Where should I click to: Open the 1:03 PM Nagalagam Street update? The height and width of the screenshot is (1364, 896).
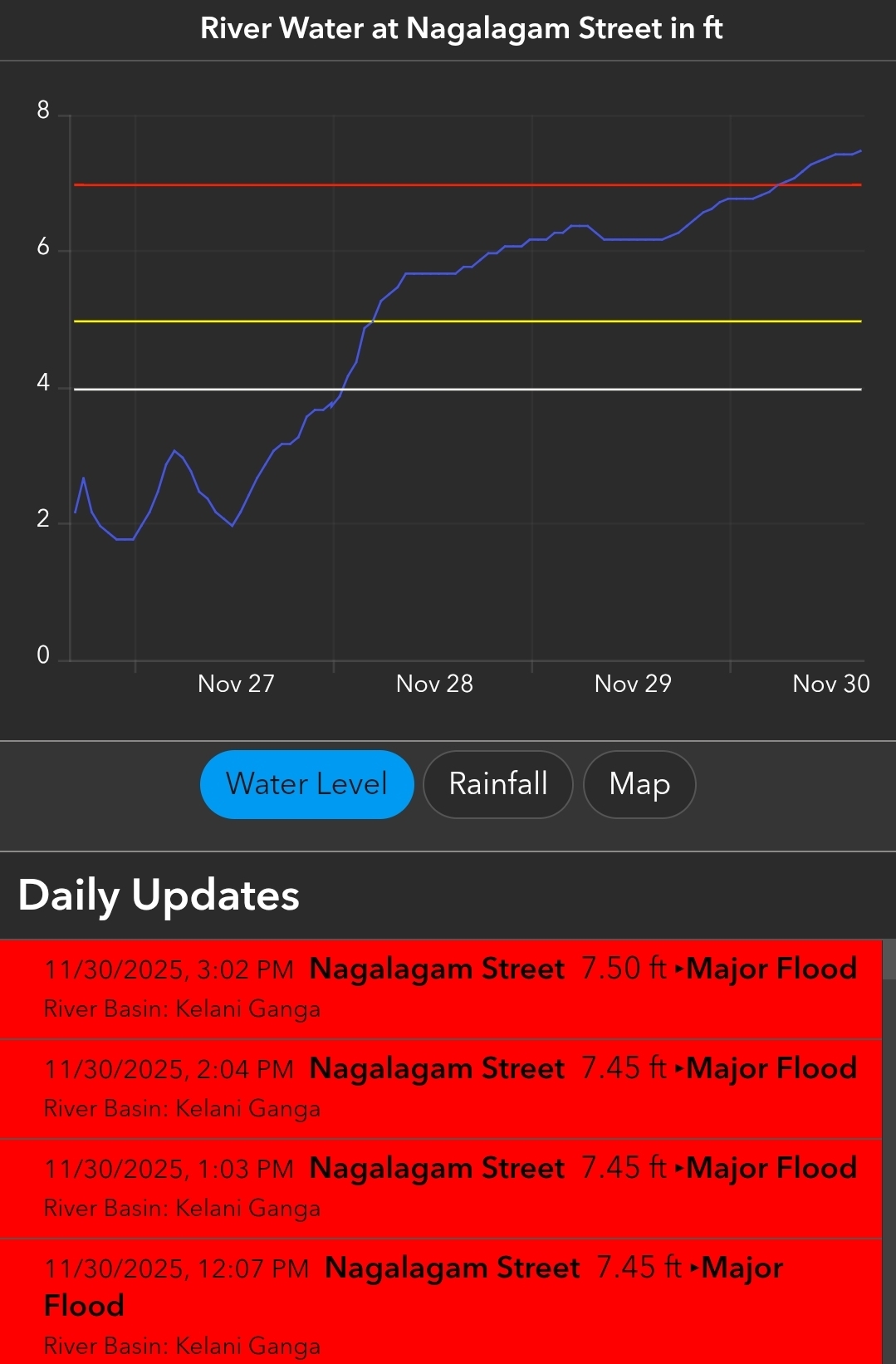(x=440, y=1188)
